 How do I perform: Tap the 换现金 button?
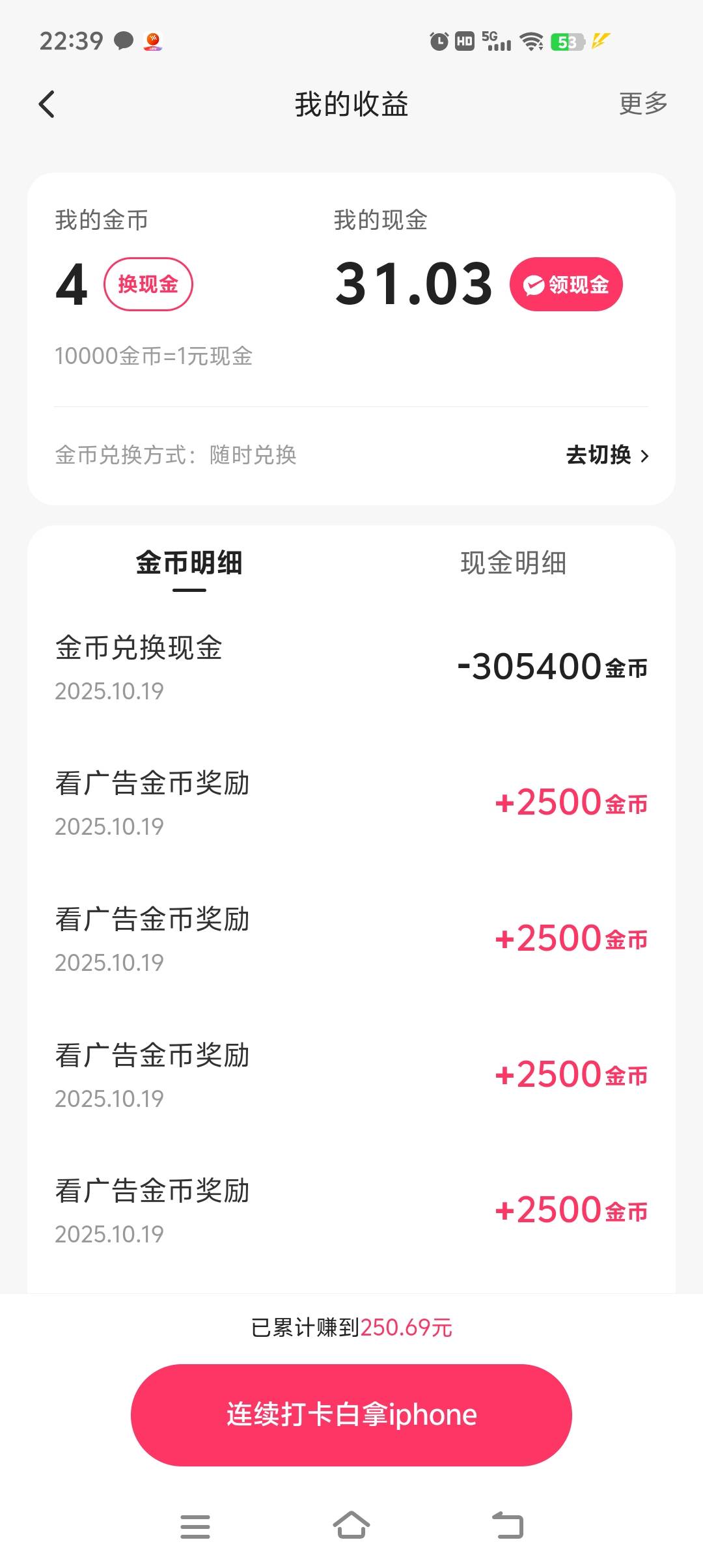(148, 285)
